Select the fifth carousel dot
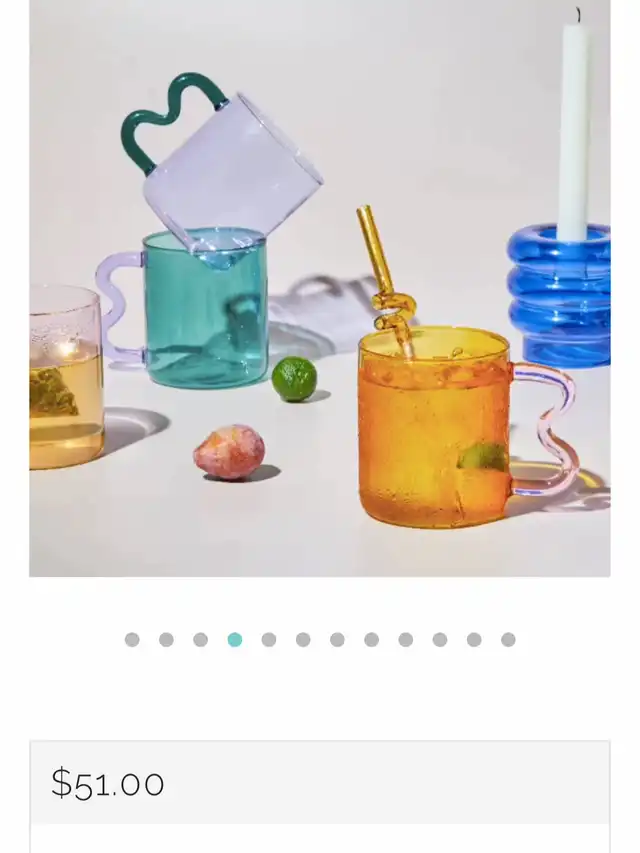 point(269,640)
